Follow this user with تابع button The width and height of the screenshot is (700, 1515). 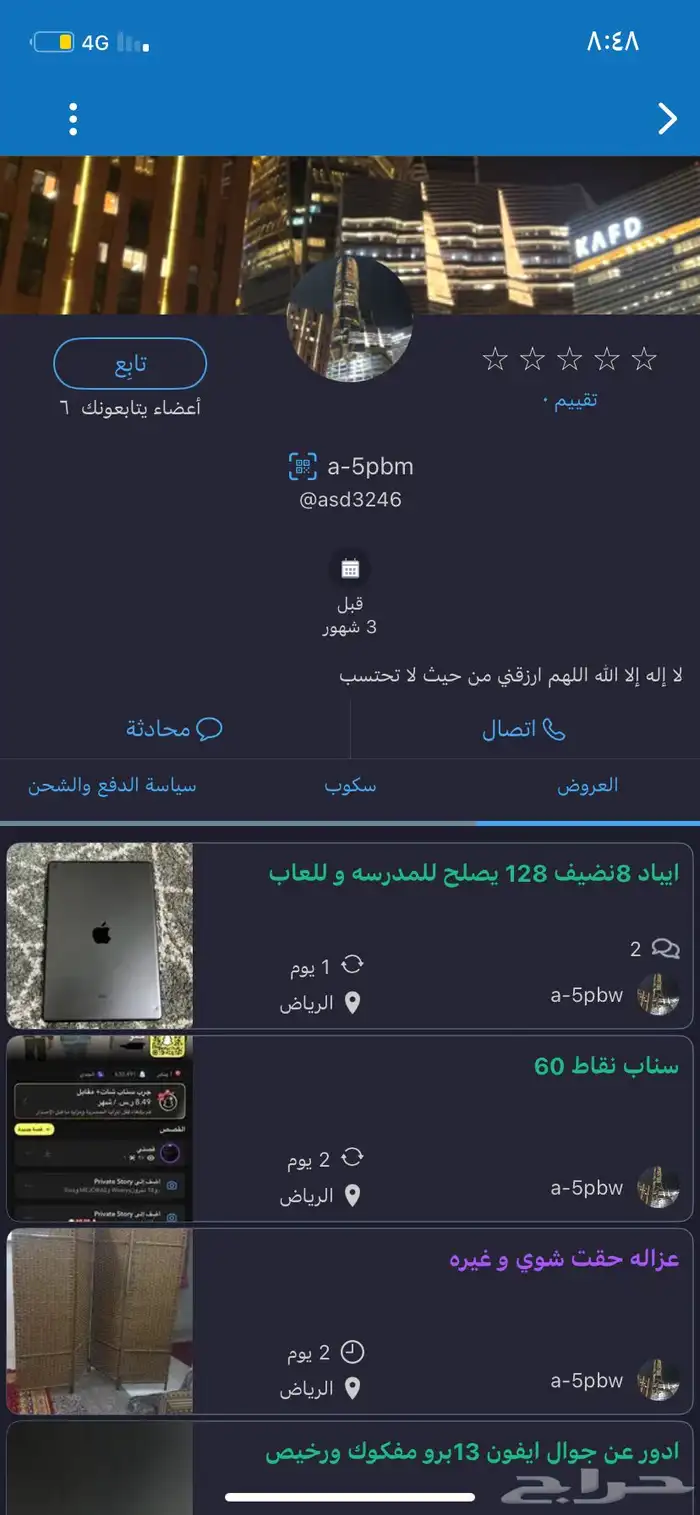130,364
